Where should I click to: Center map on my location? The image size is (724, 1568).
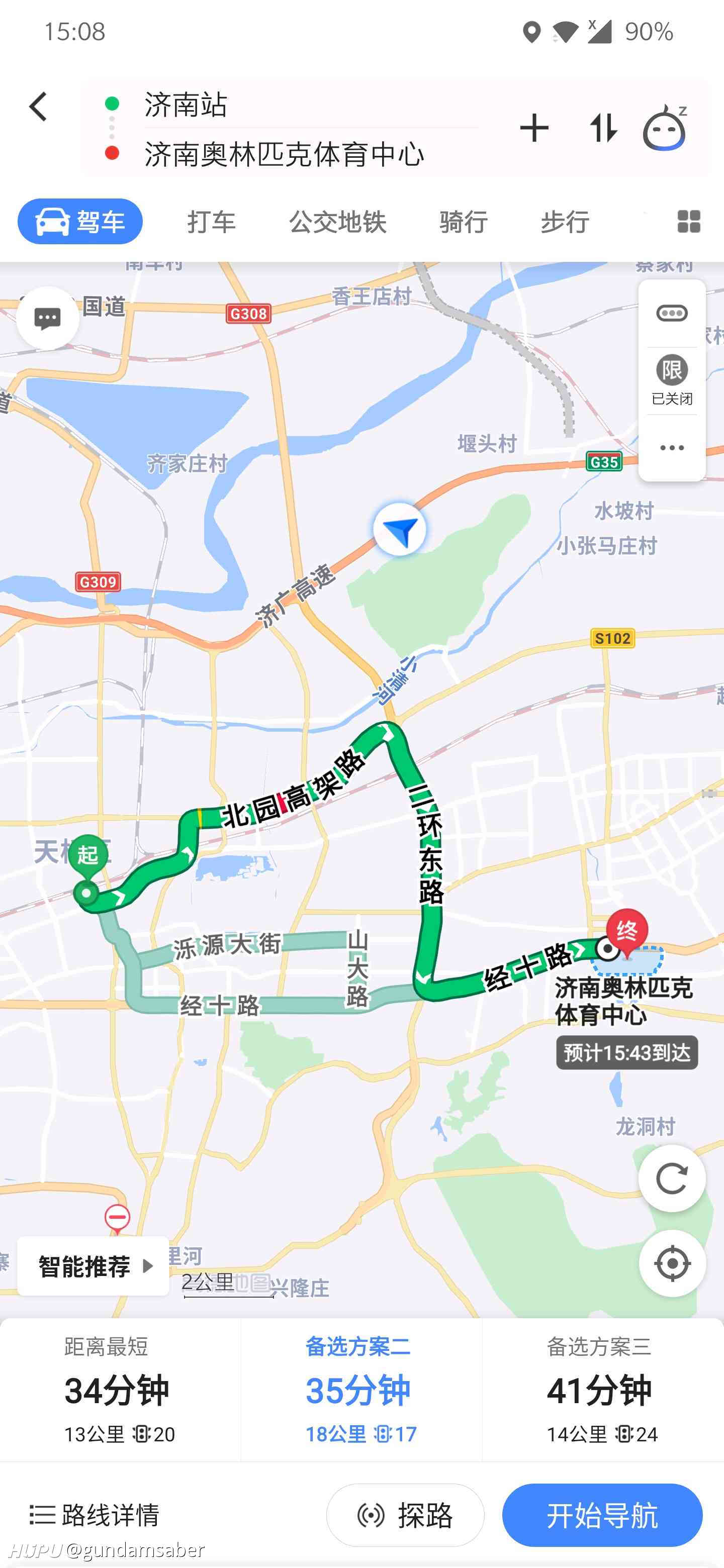pyautogui.click(x=672, y=1263)
